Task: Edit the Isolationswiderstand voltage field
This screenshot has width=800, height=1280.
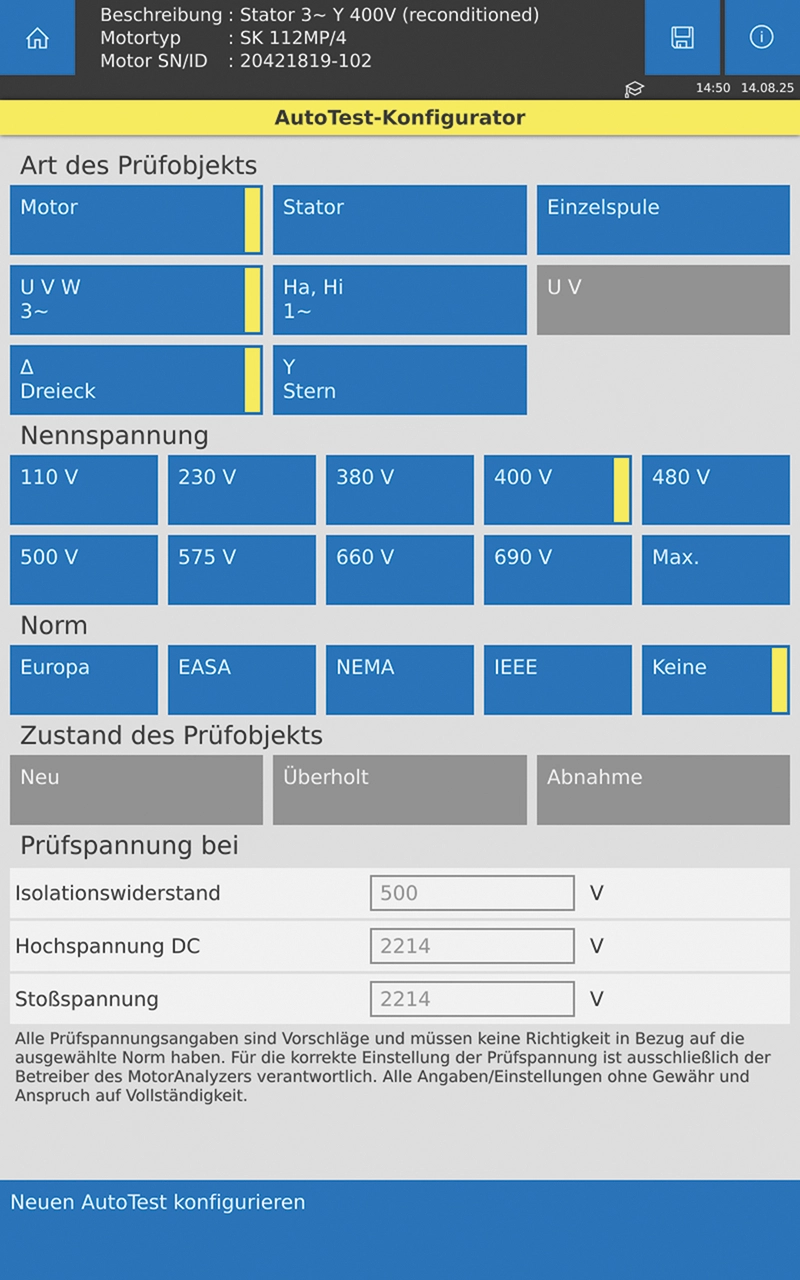Action: (472, 893)
